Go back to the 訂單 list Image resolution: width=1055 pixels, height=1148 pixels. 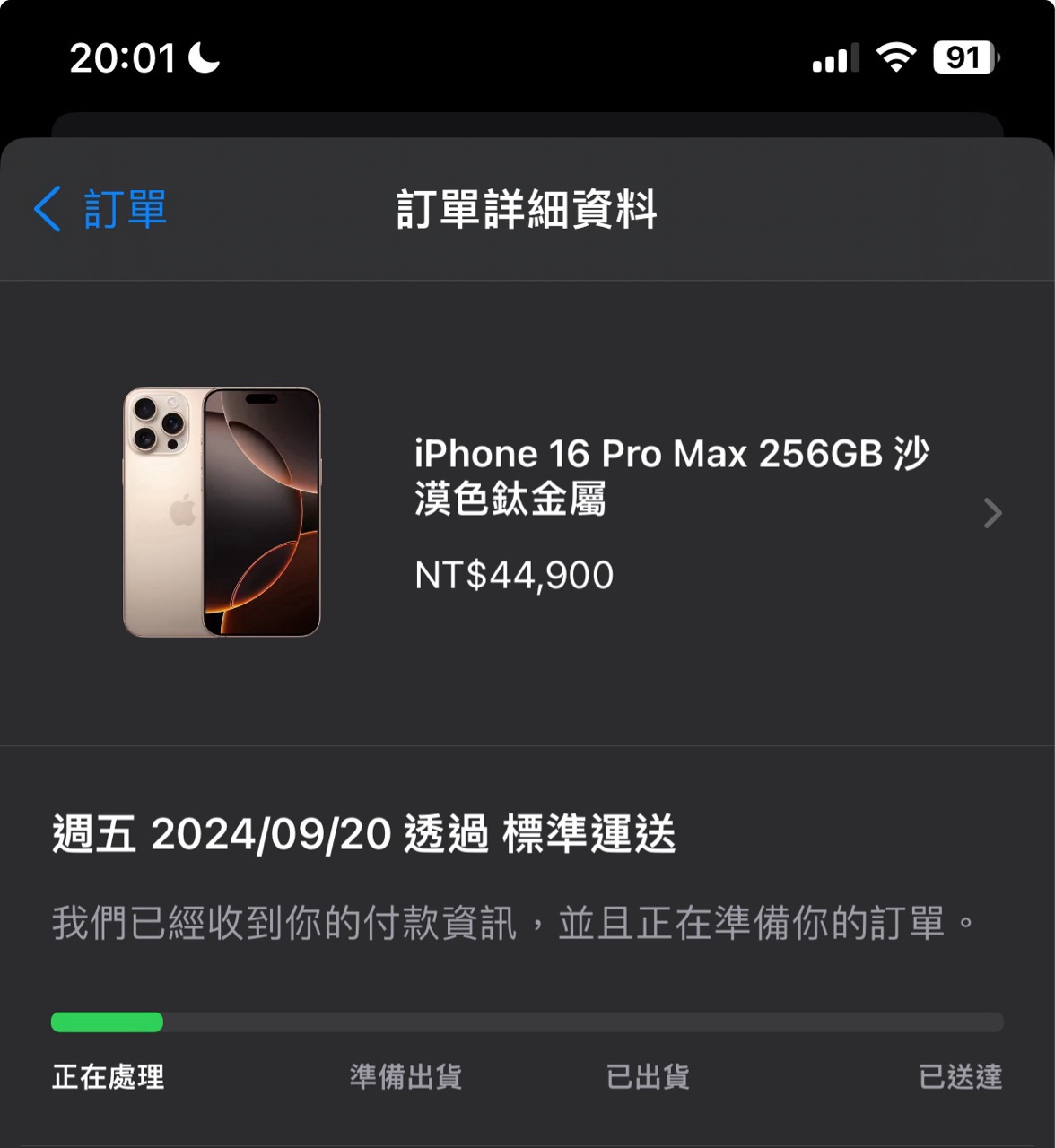pyautogui.click(x=100, y=209)
